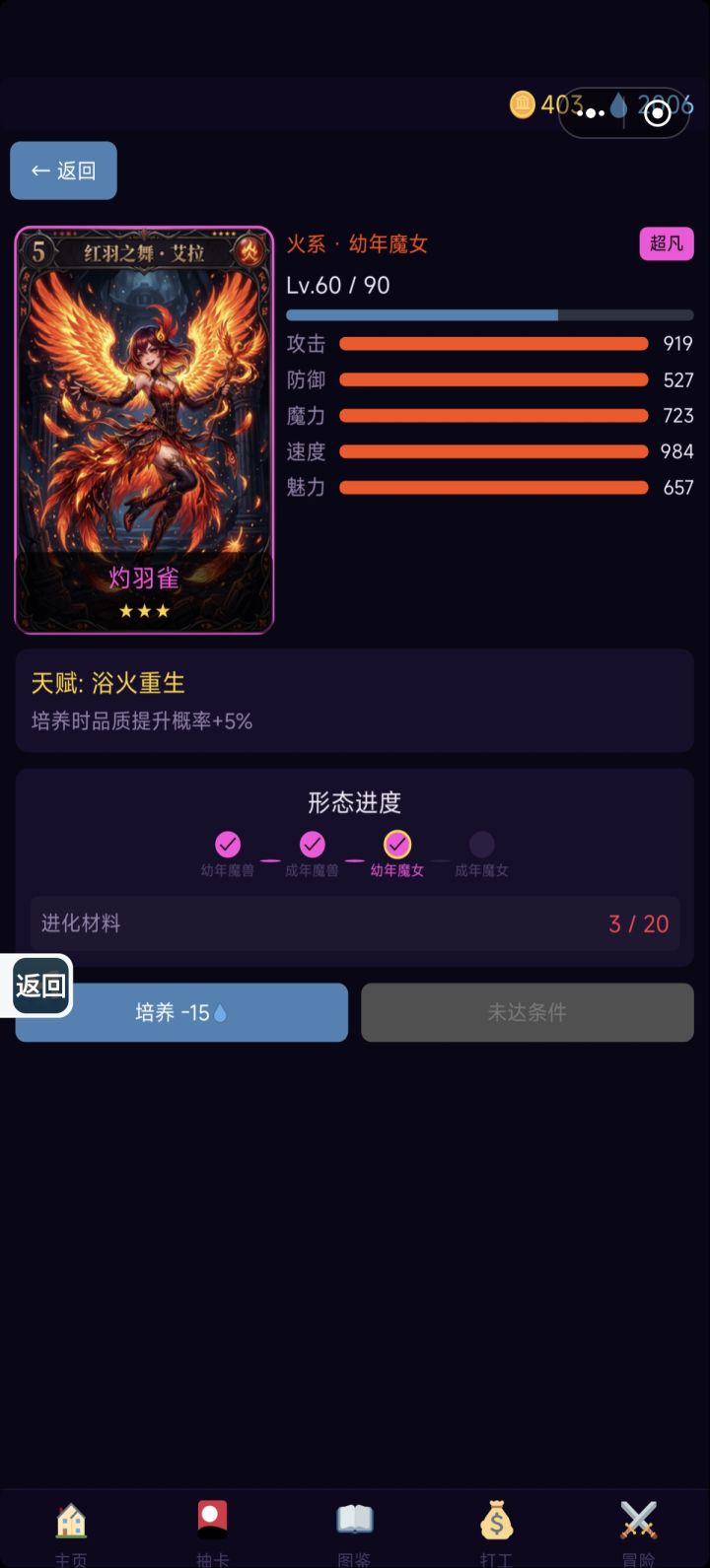
Task: Click the floating 返回 button on the left
Action: pyautogui.click(x=39, y=984)
